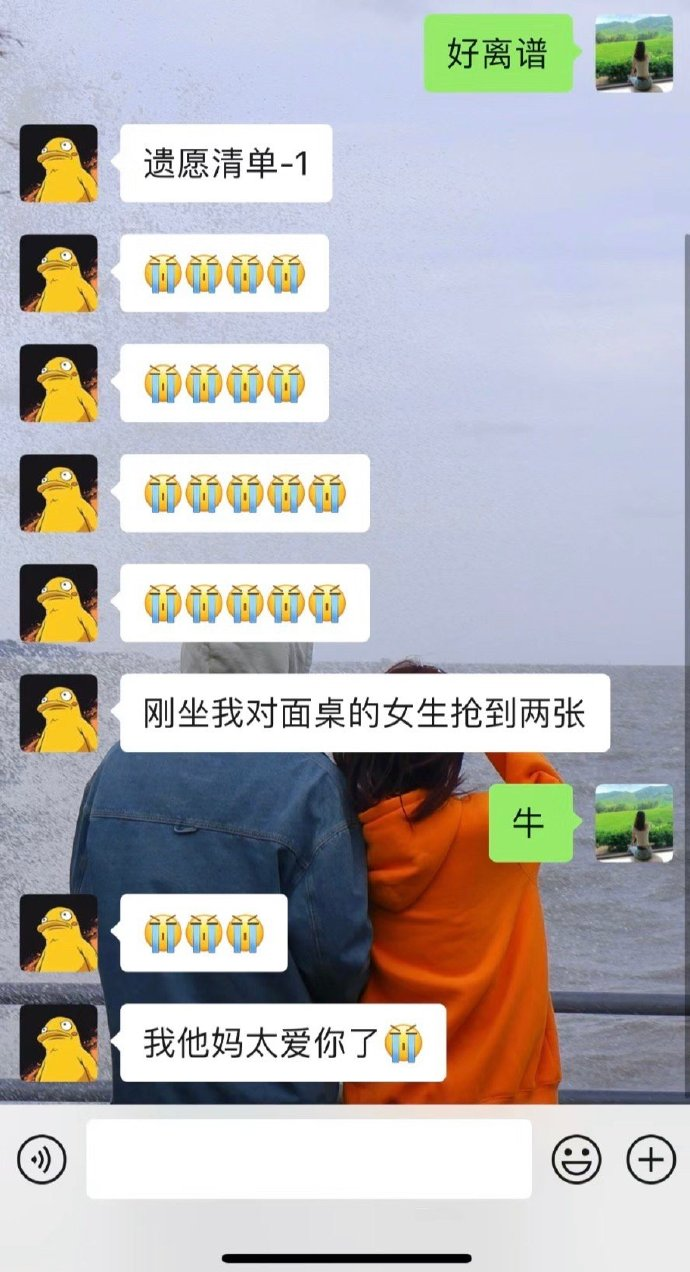The image size is (690, 1272).
Task: Focus the message text input field
Action: pyautogui.click(x=308, y=1159)
